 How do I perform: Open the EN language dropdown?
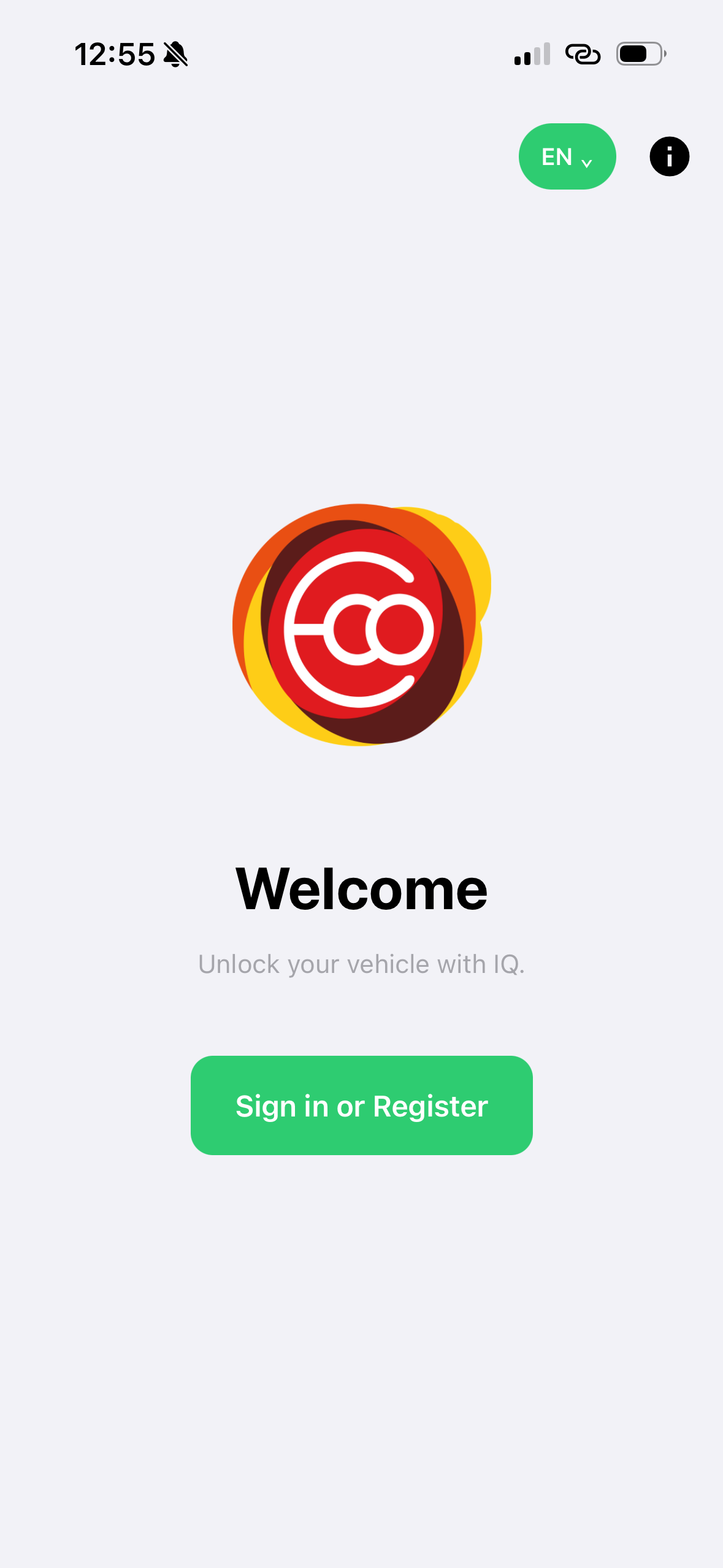567,156
